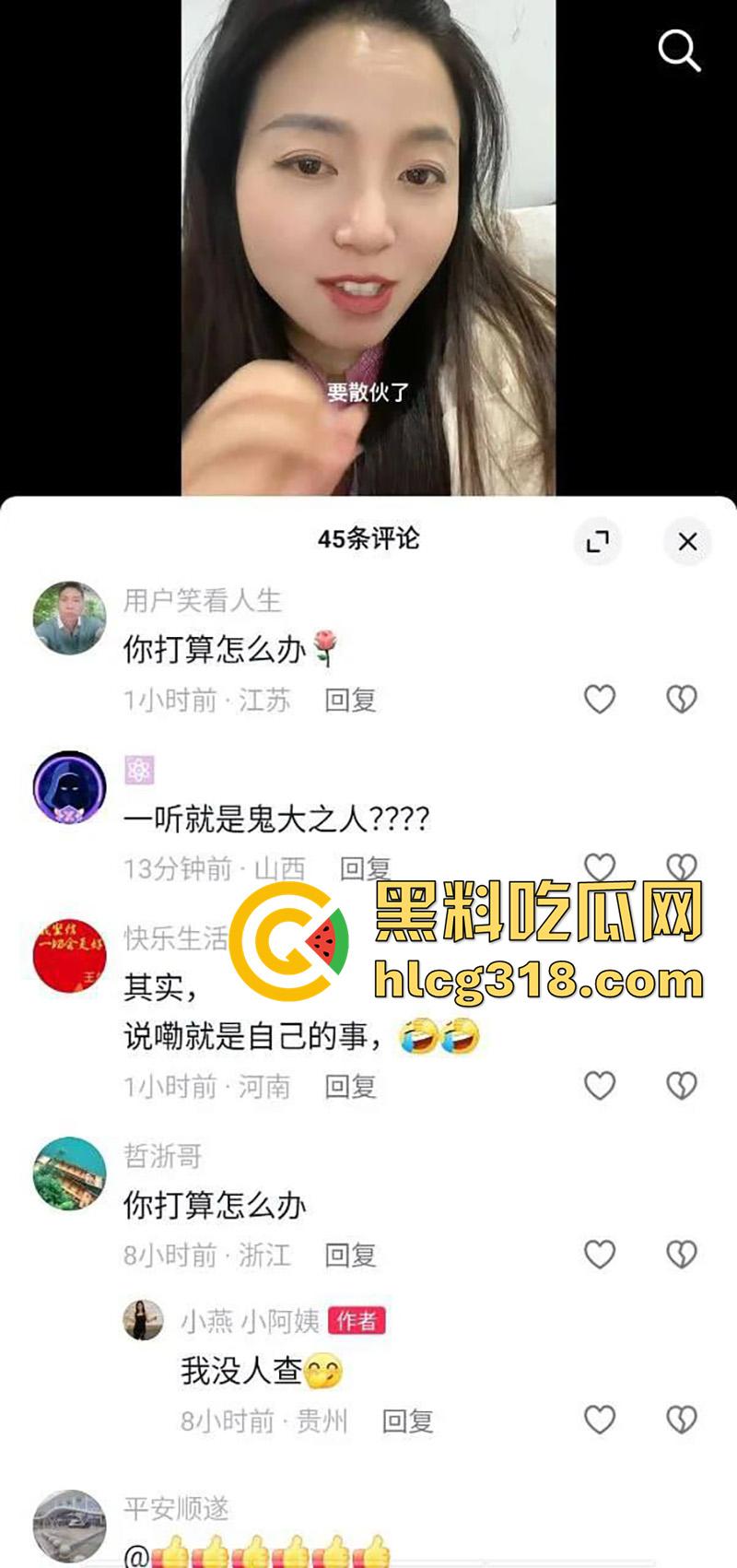
Task: Dislike 快乐生活's comment
Action: pos(682,1087)
